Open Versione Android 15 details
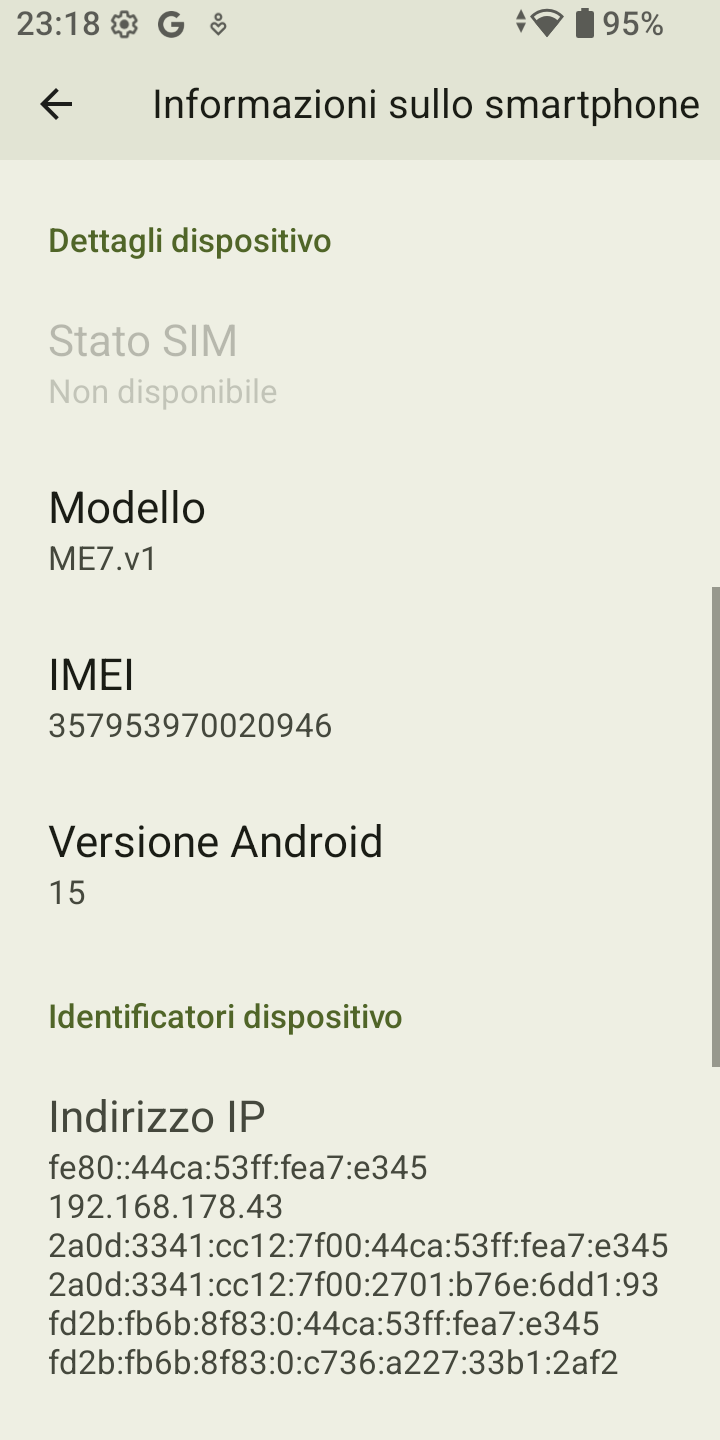This screenshot has width=720, height=1440. [x=360, y=866]
